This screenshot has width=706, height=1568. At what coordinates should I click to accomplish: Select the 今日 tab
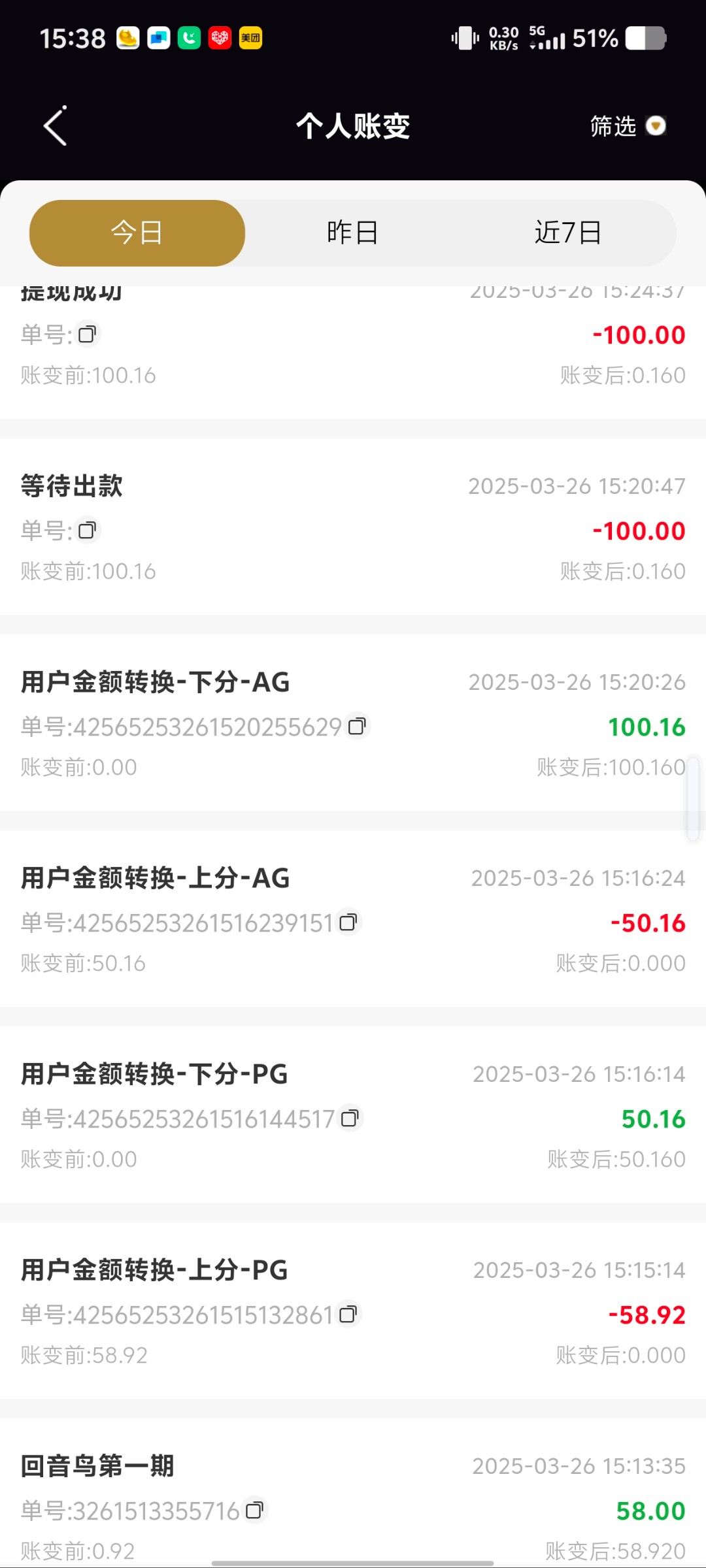137,233
